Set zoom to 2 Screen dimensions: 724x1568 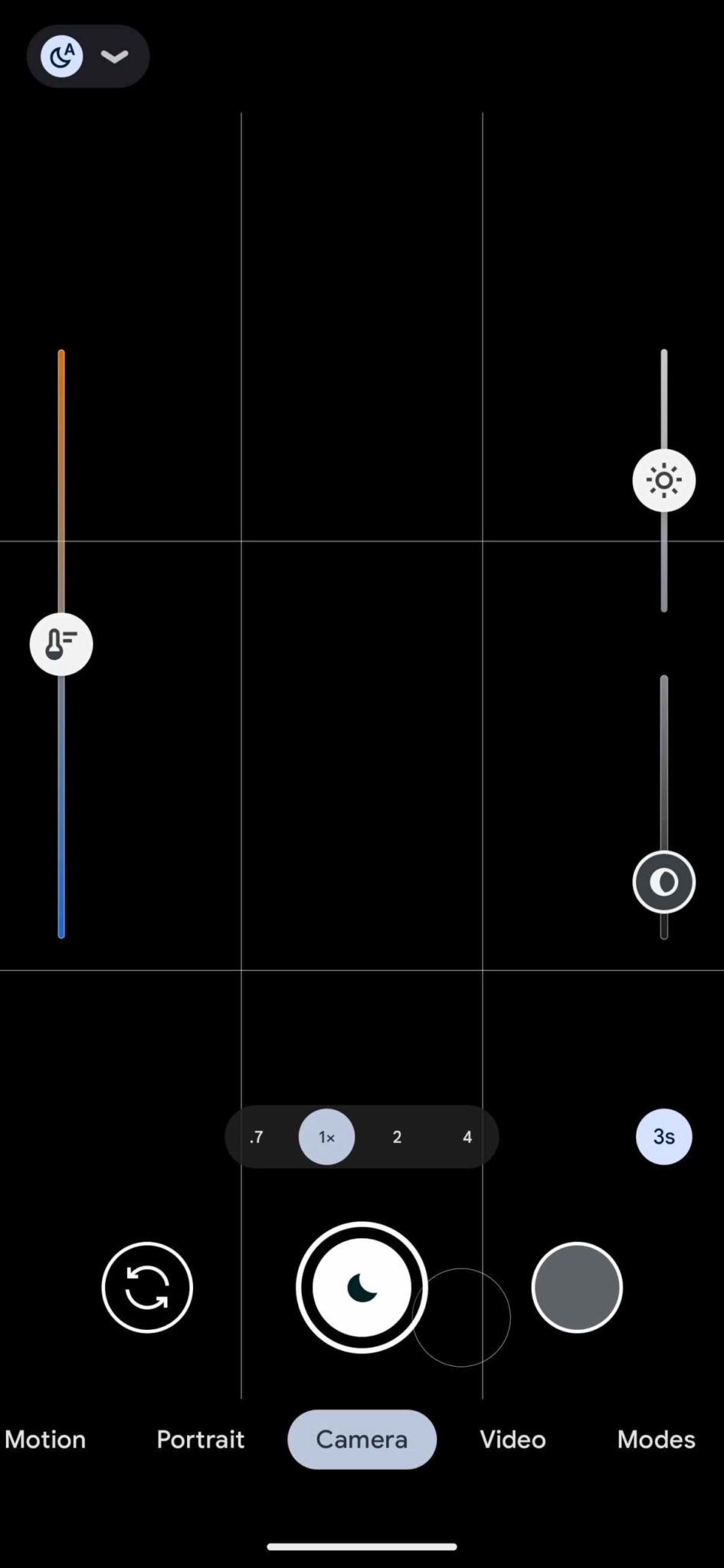point(397,1137)
